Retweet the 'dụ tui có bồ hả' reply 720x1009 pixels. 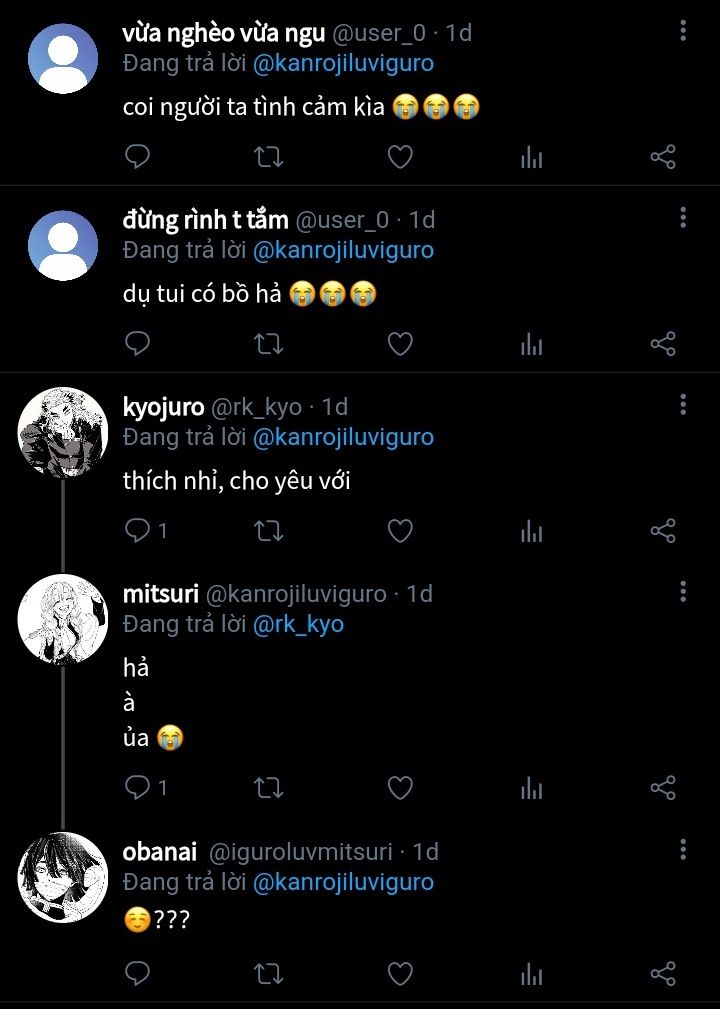click(268, 344)
